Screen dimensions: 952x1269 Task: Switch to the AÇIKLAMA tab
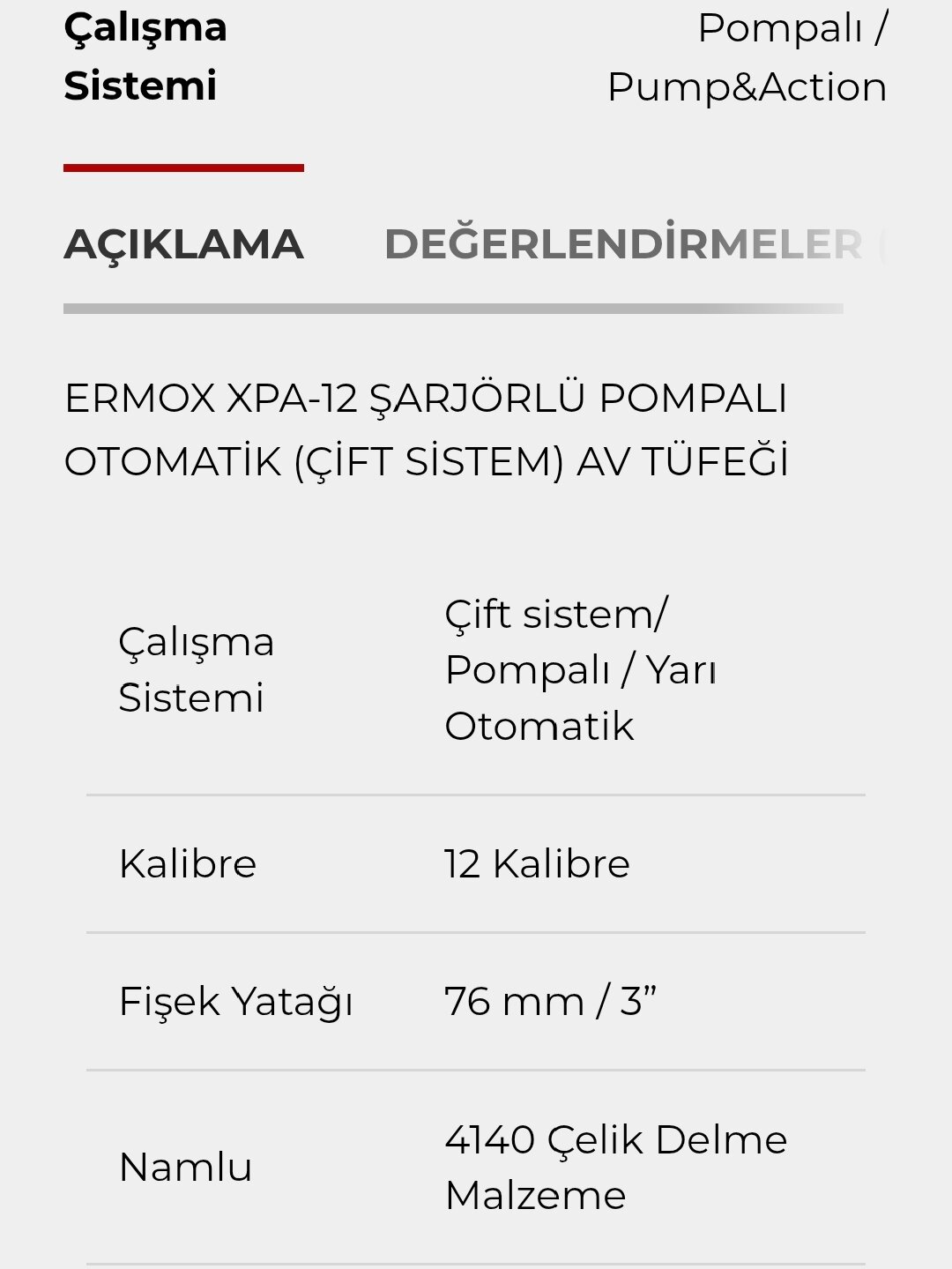183,244
